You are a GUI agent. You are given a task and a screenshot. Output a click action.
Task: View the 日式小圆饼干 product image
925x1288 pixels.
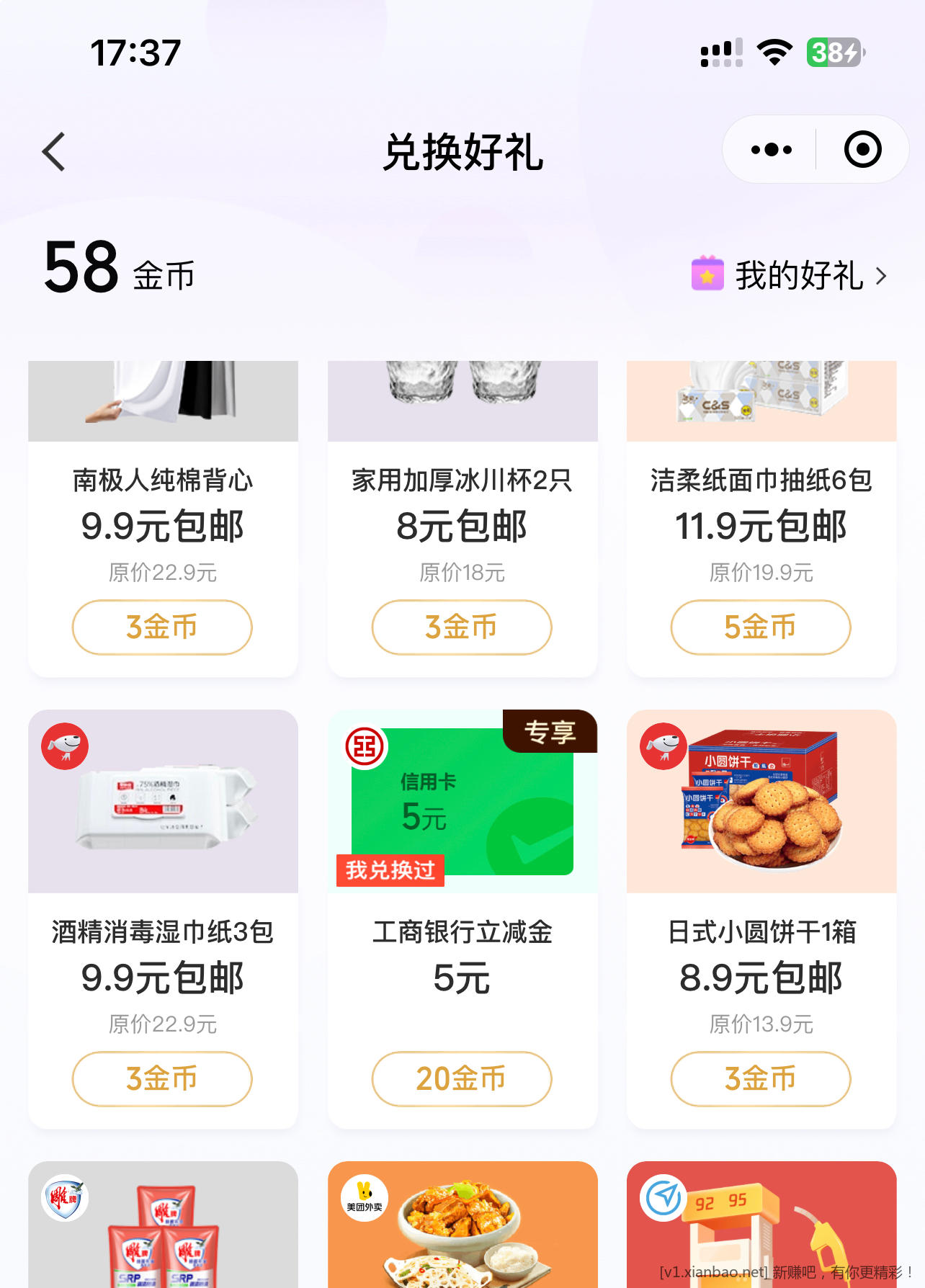(x=761, y=802)
